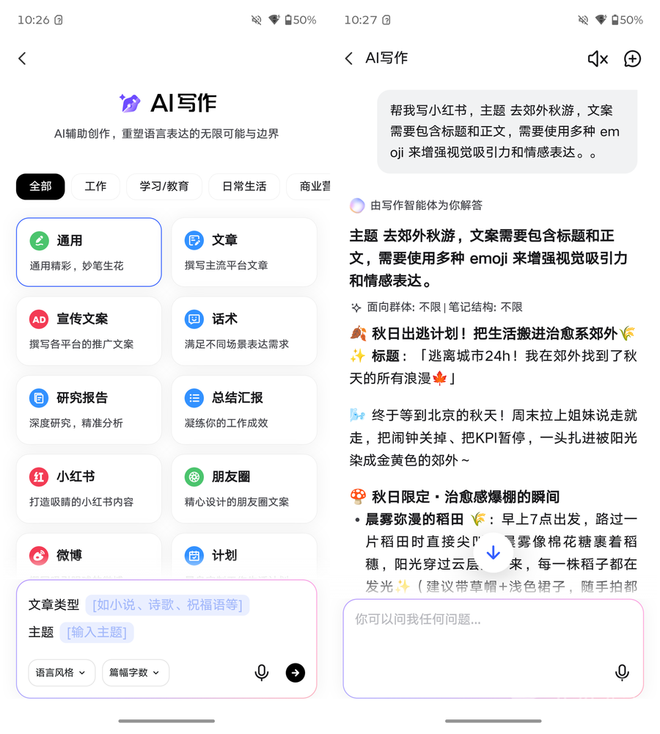Screen dimensions: 660x734
Task: Show the 日常生活 category
Action: 244,187
